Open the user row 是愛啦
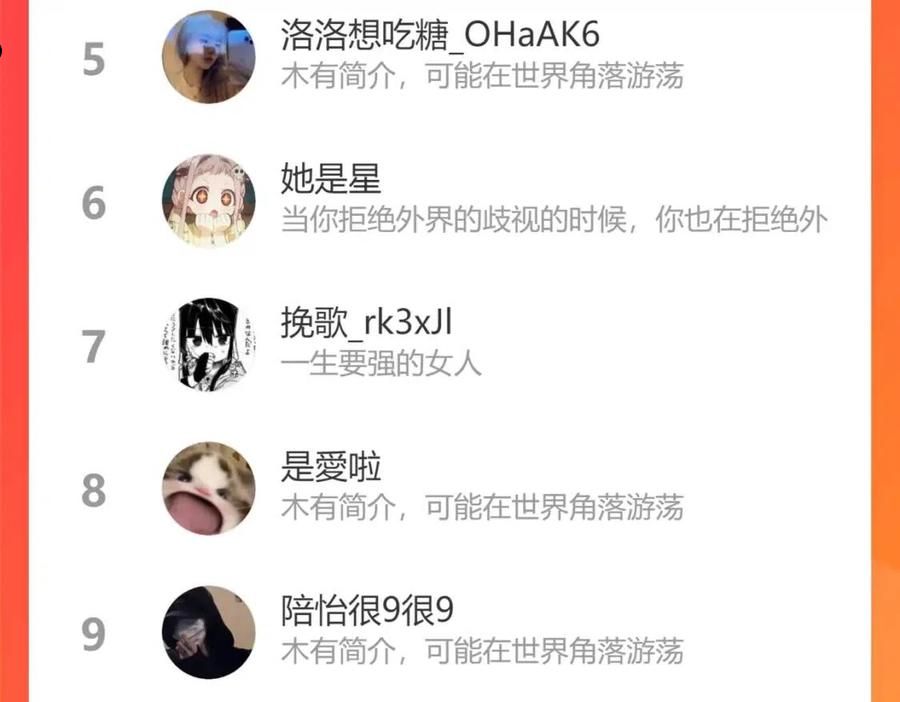This screenshot has height=702, width=900. coord(450,489)
